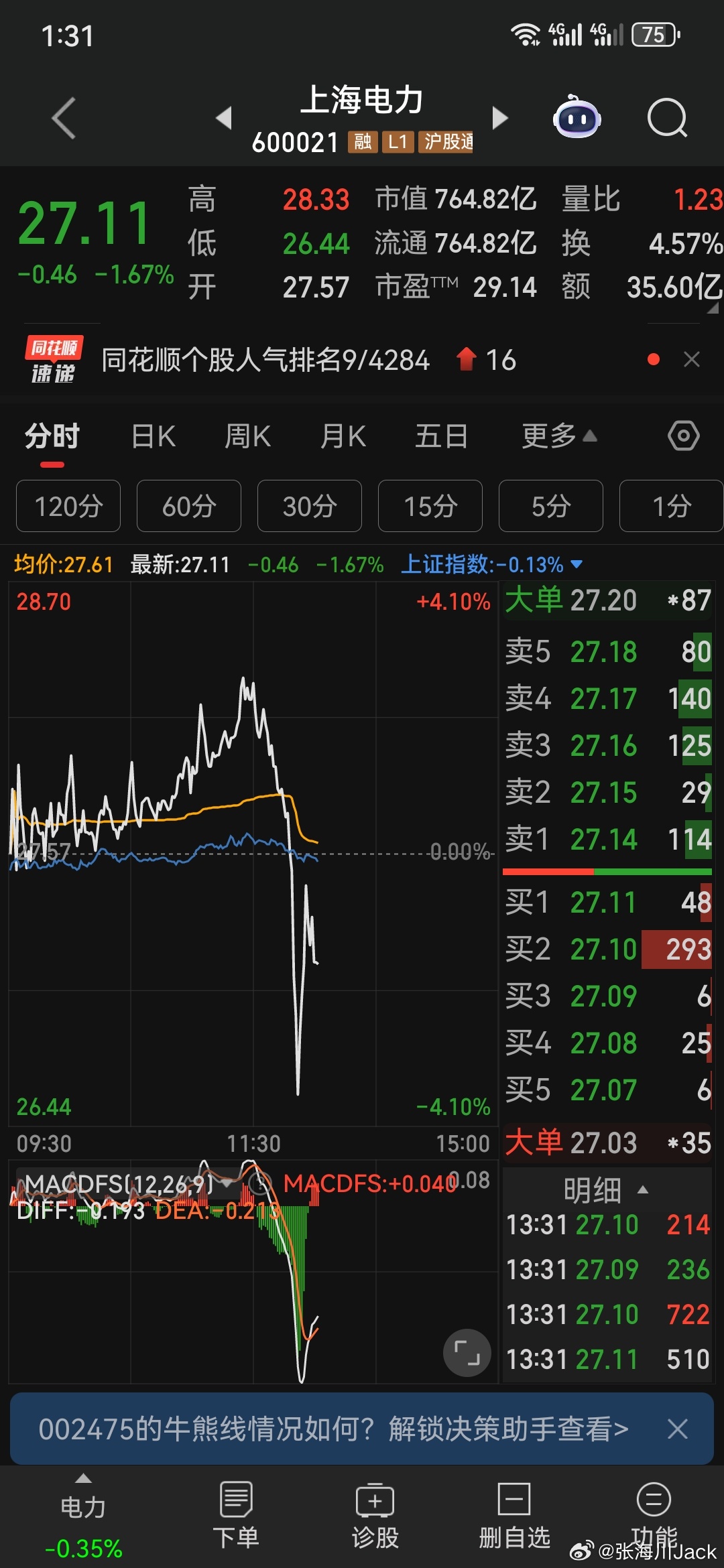Select the 15分 interval chip
The width and height of the screenshot is (724, 1568).
430,507
